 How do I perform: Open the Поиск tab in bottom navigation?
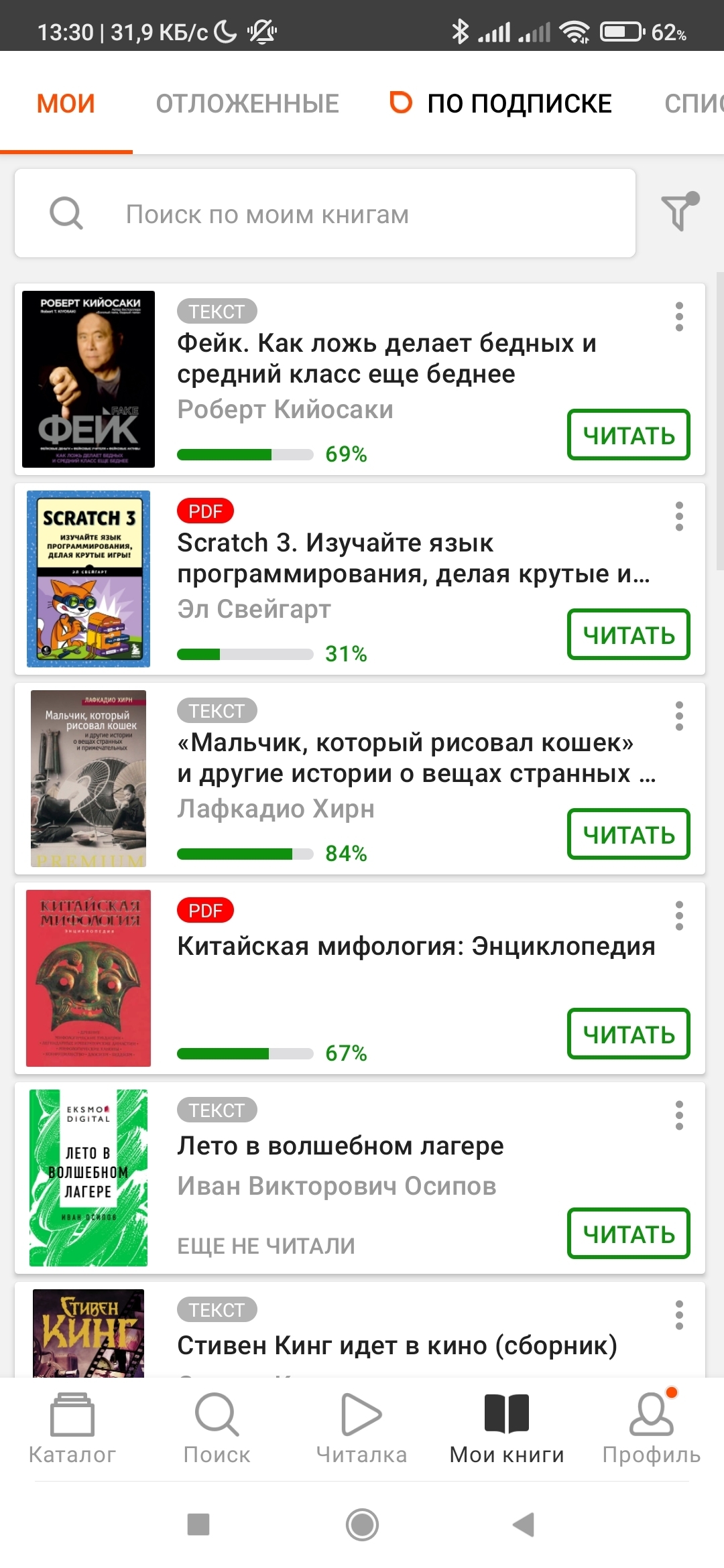217,1427
